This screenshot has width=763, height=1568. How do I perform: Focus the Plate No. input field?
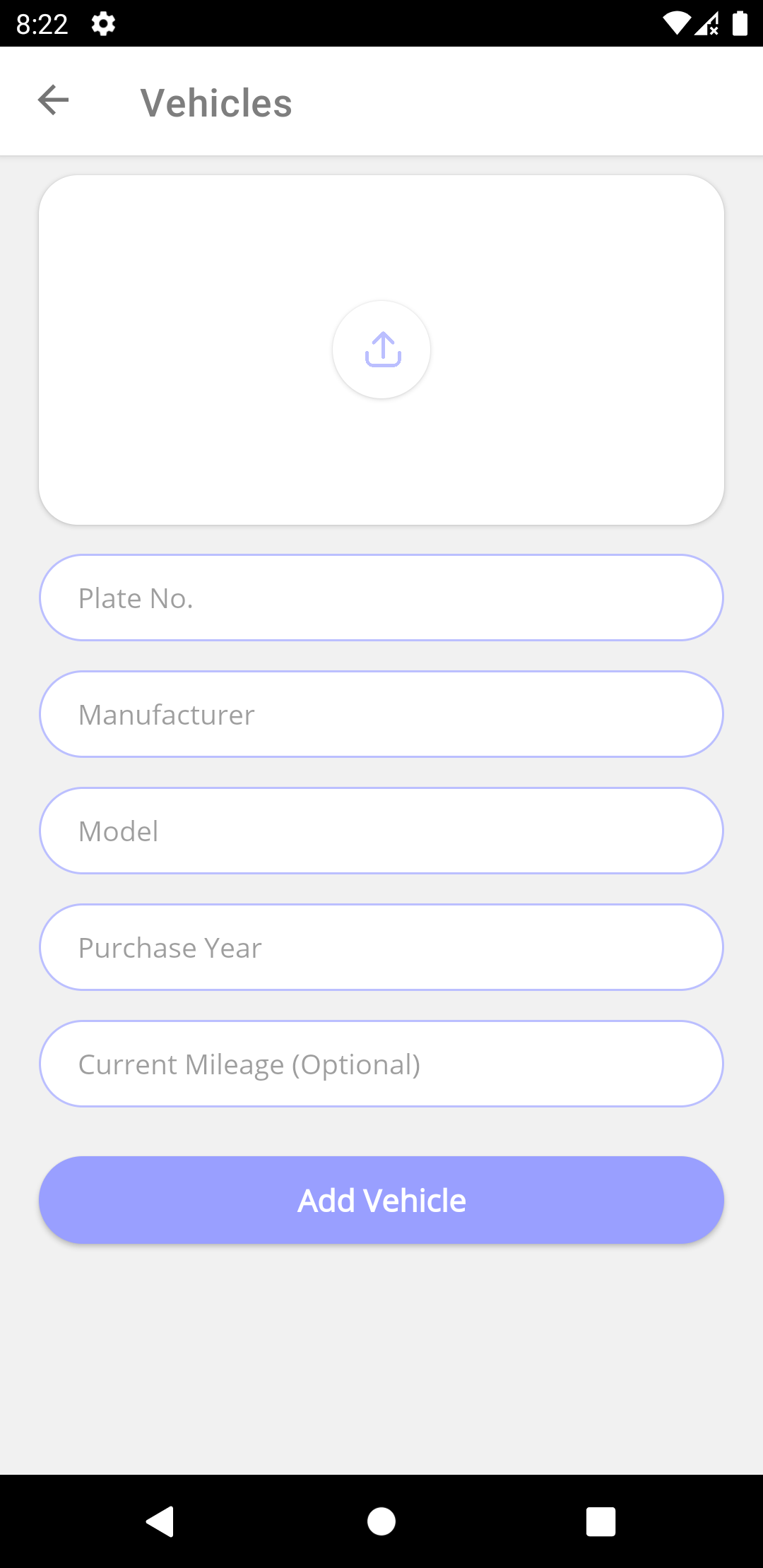[x=381, y=597]
